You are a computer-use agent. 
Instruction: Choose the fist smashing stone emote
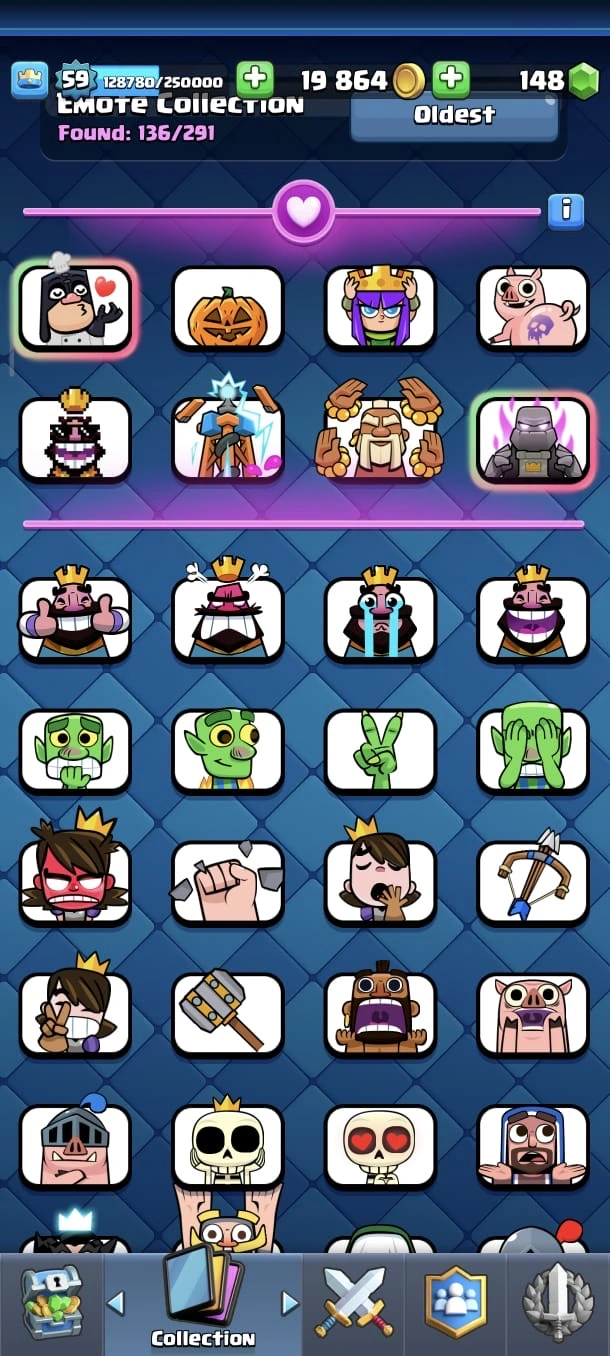pyautogui.click(x=228, y=883)
